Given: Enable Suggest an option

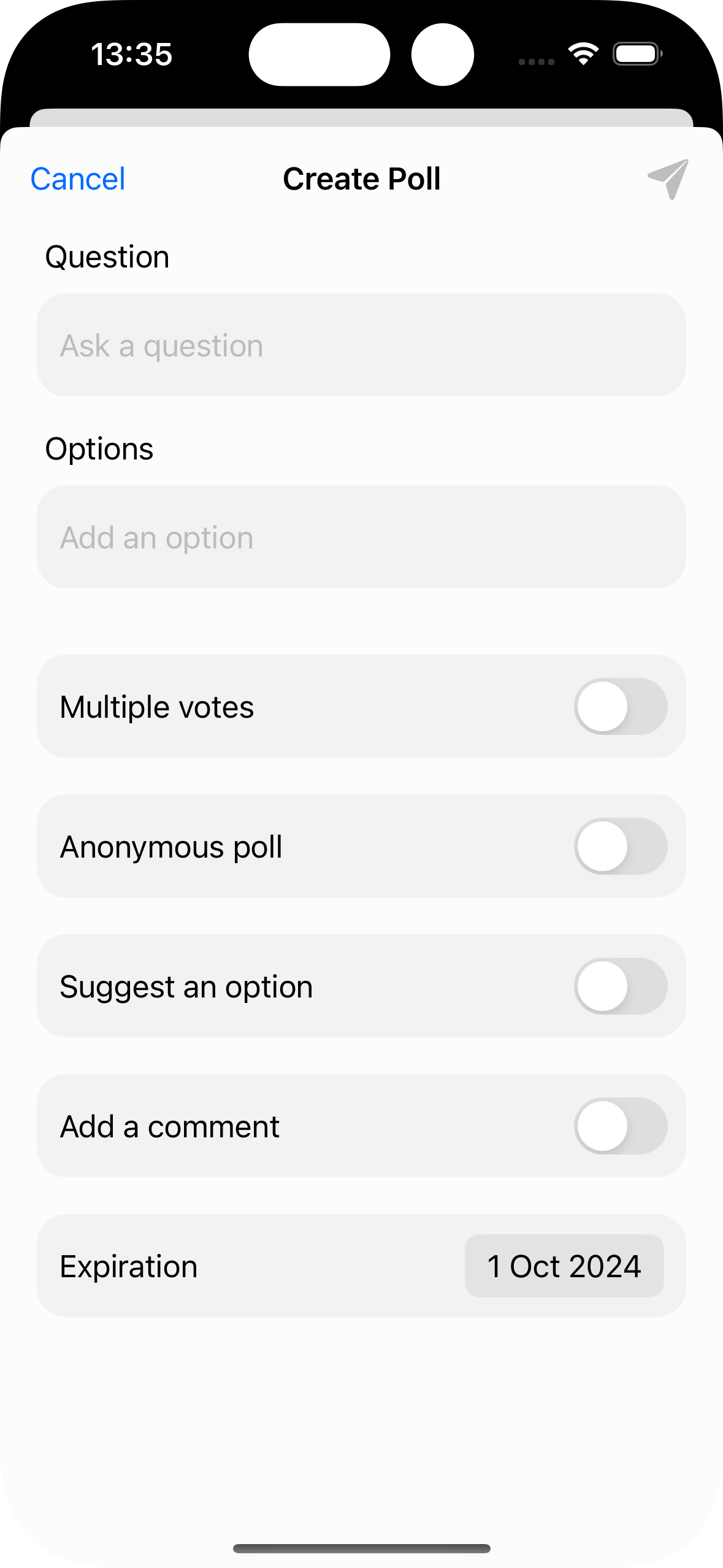Looking at the screenshot, I should click(621, 986).
